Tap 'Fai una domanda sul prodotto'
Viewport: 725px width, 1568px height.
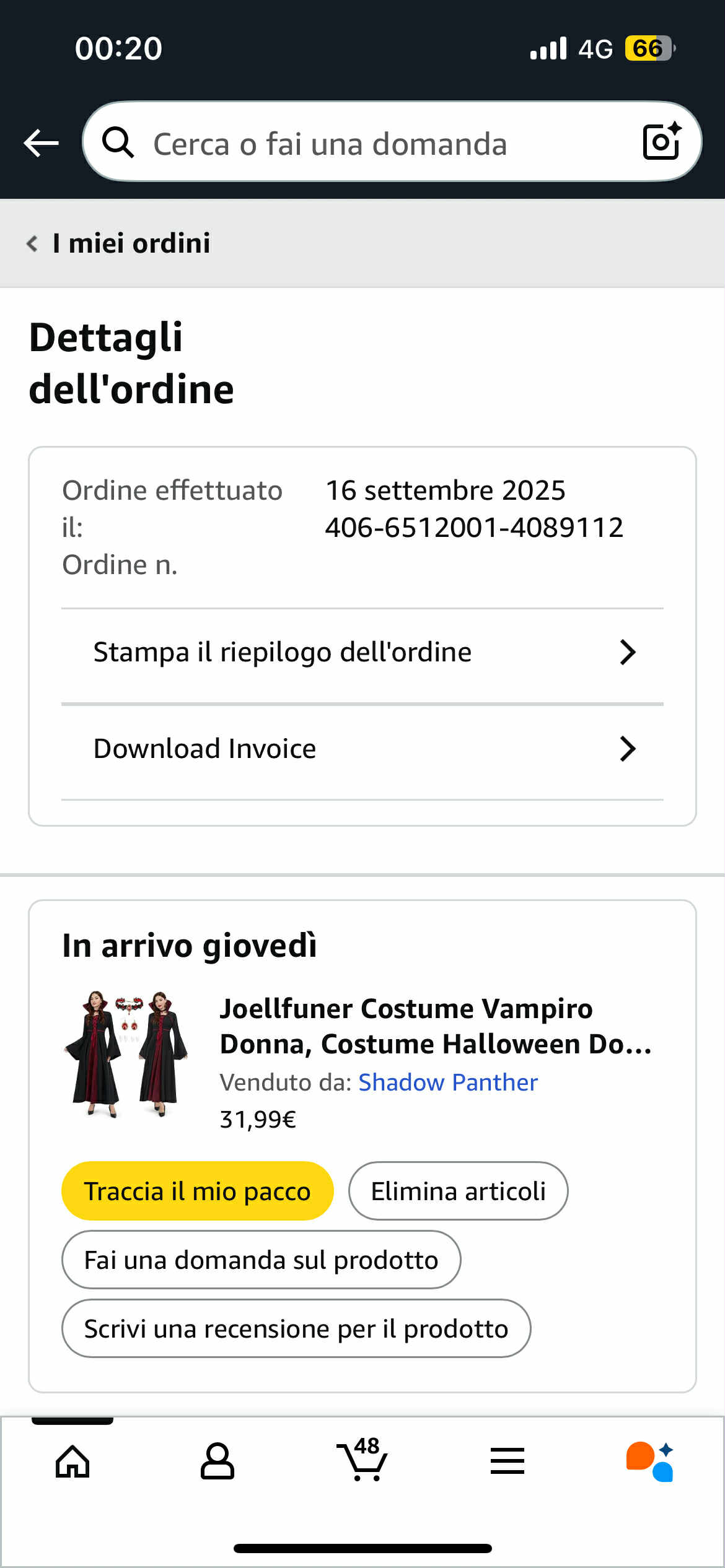click(261, 1260)
